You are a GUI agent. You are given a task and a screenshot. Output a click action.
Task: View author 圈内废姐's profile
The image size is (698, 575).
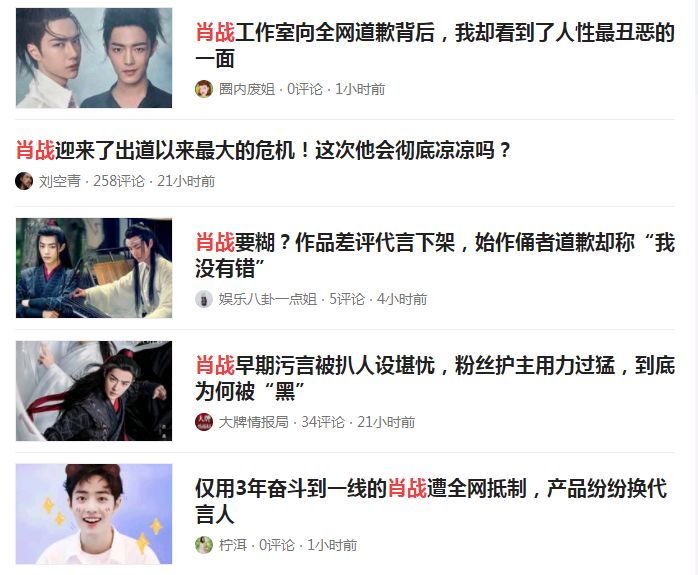[x=246, y=89]
